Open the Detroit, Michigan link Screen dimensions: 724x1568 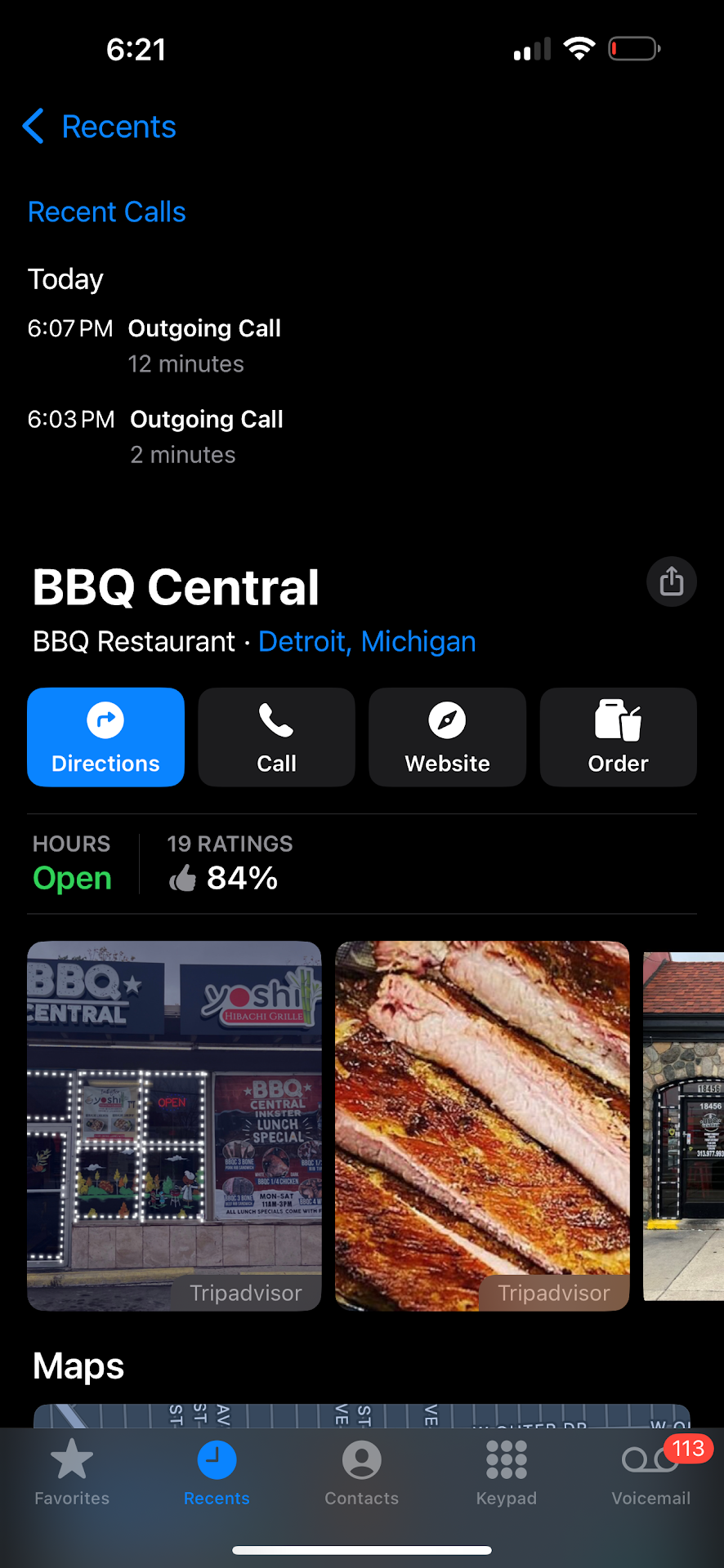click(x=367, y=642)
